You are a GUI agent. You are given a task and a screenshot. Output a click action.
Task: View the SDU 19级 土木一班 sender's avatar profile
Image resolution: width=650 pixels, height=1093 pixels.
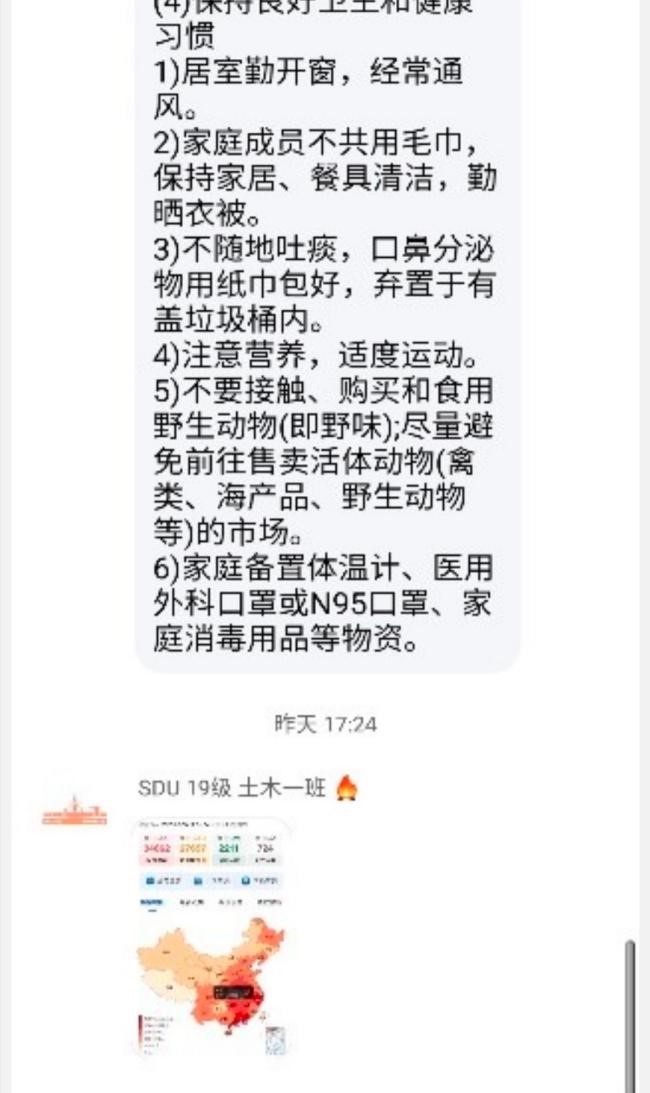[x=74, y=810]
